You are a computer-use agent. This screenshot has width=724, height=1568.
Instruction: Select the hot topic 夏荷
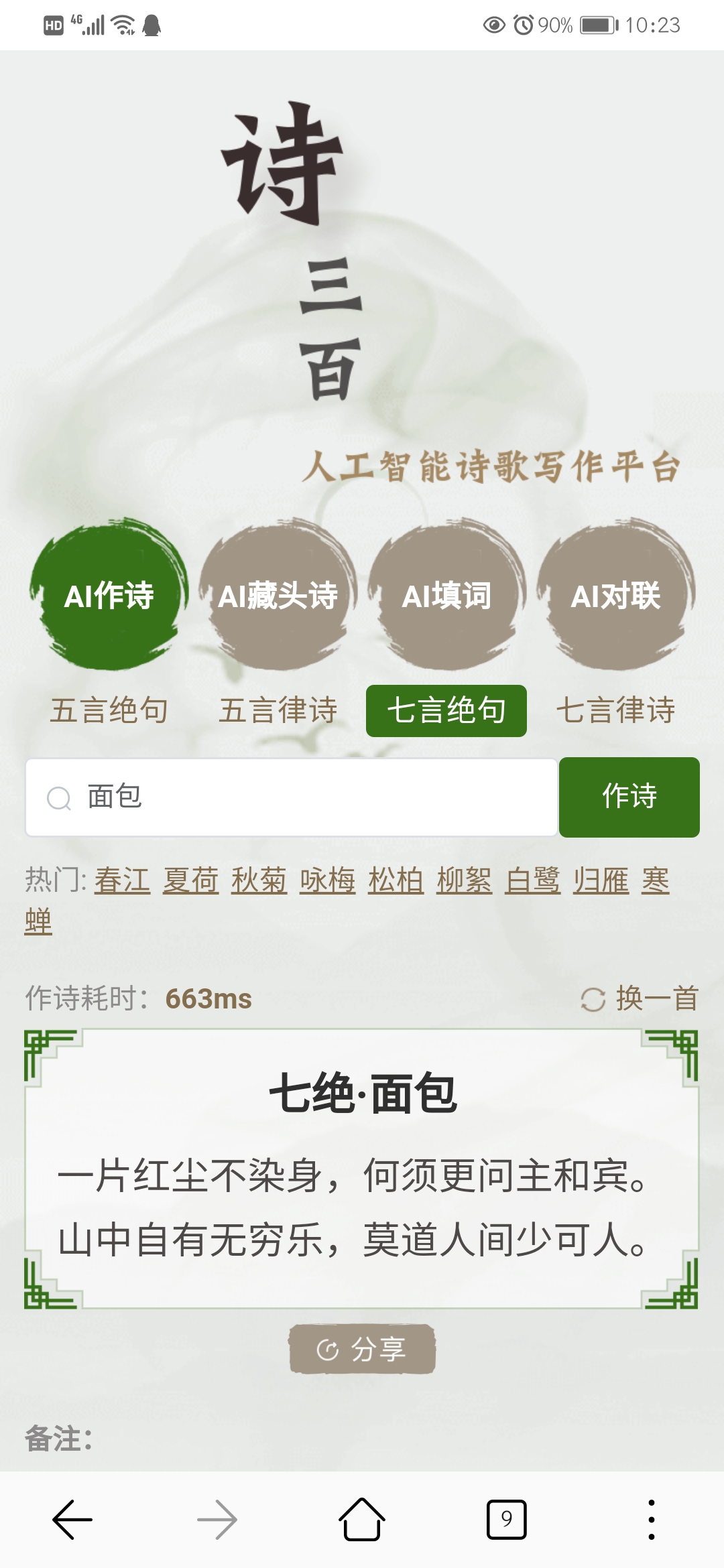[190, 880]
